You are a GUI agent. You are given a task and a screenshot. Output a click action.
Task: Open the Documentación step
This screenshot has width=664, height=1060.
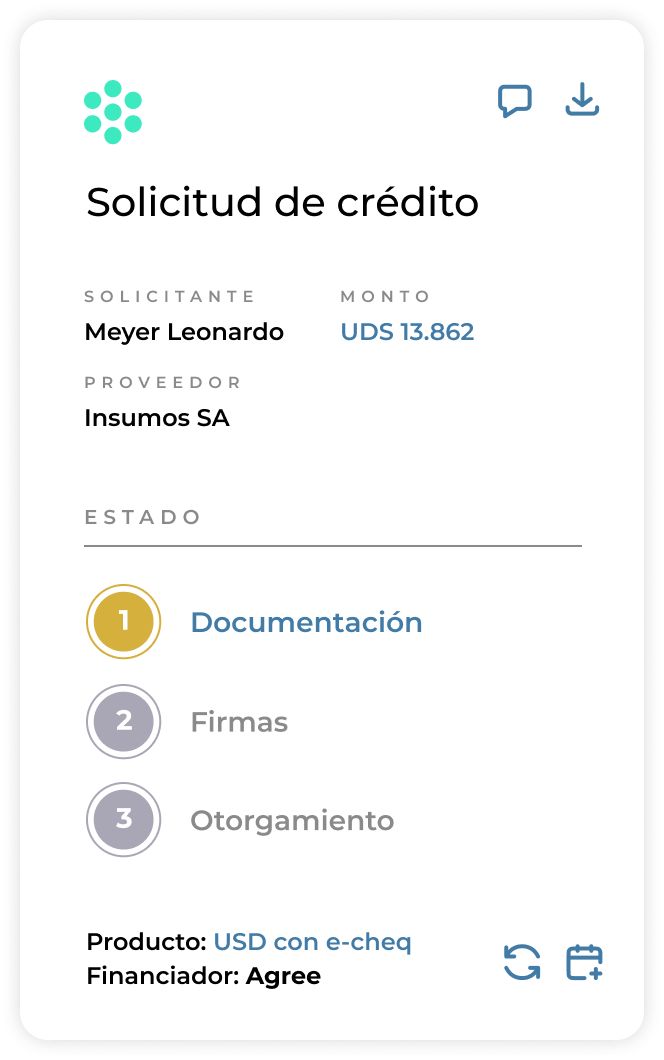(306, 622)
